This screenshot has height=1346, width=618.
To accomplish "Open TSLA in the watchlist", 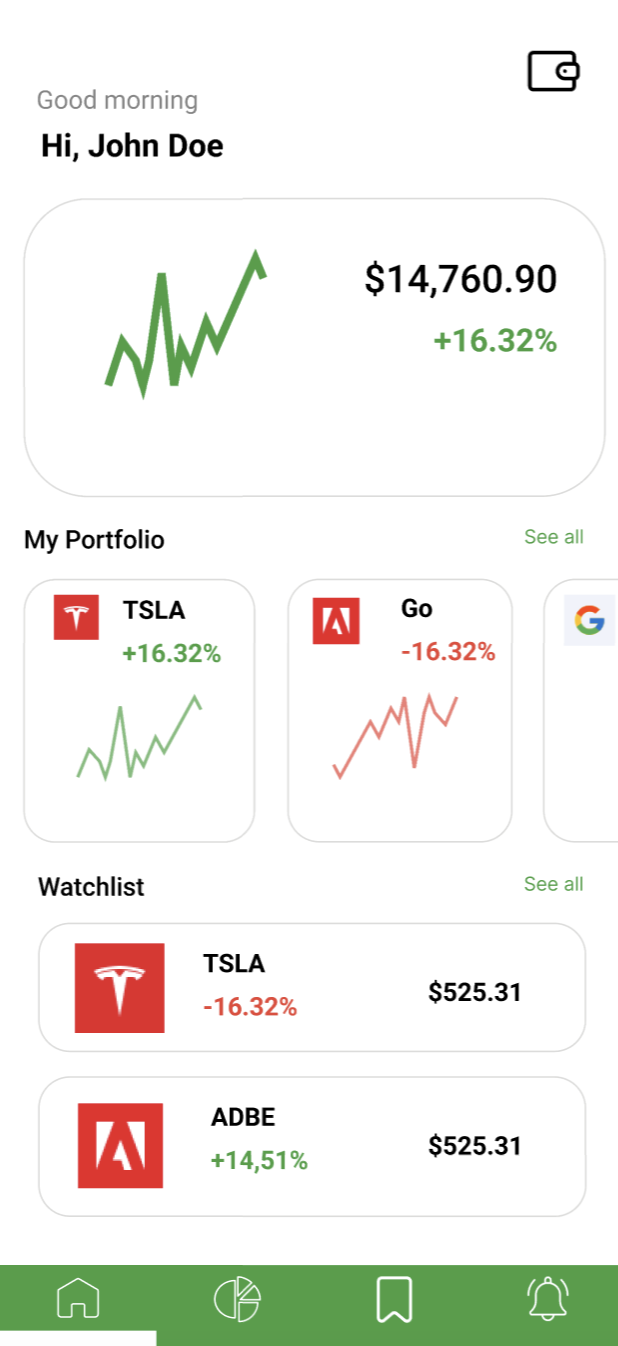I will point(312,987).
